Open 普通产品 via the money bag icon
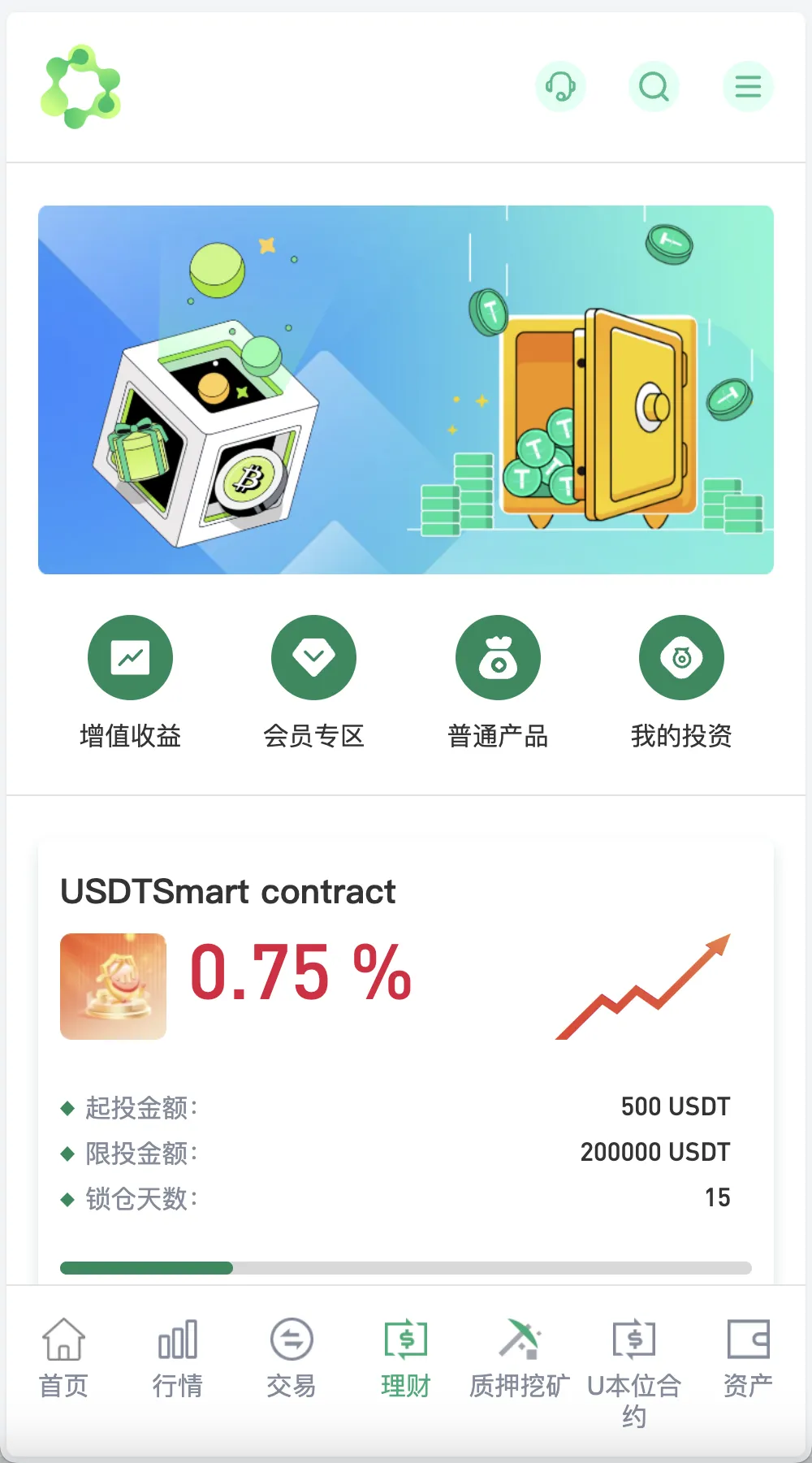The width and height of the screenshot is (812, 1463). coord(498,657)
